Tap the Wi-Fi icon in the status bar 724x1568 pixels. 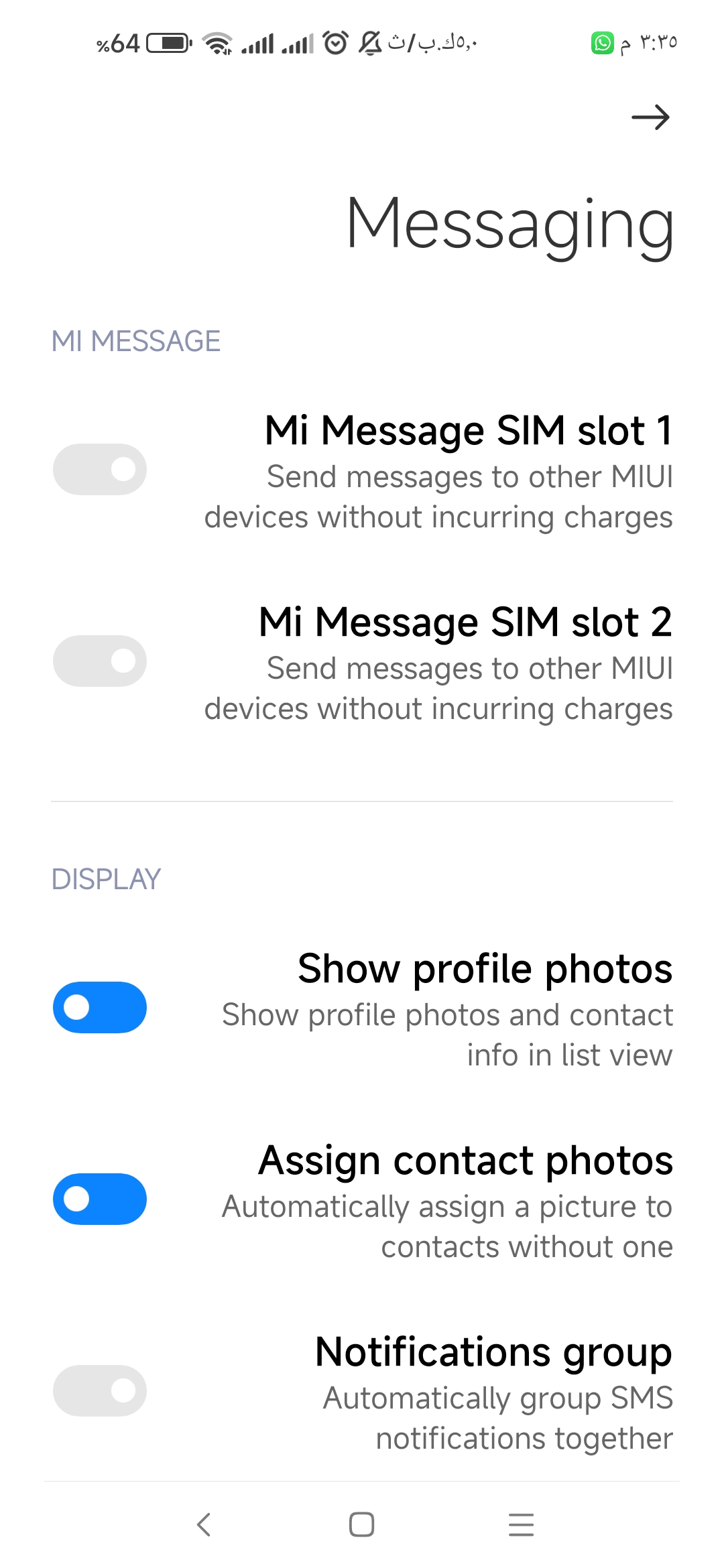[216, 42]
